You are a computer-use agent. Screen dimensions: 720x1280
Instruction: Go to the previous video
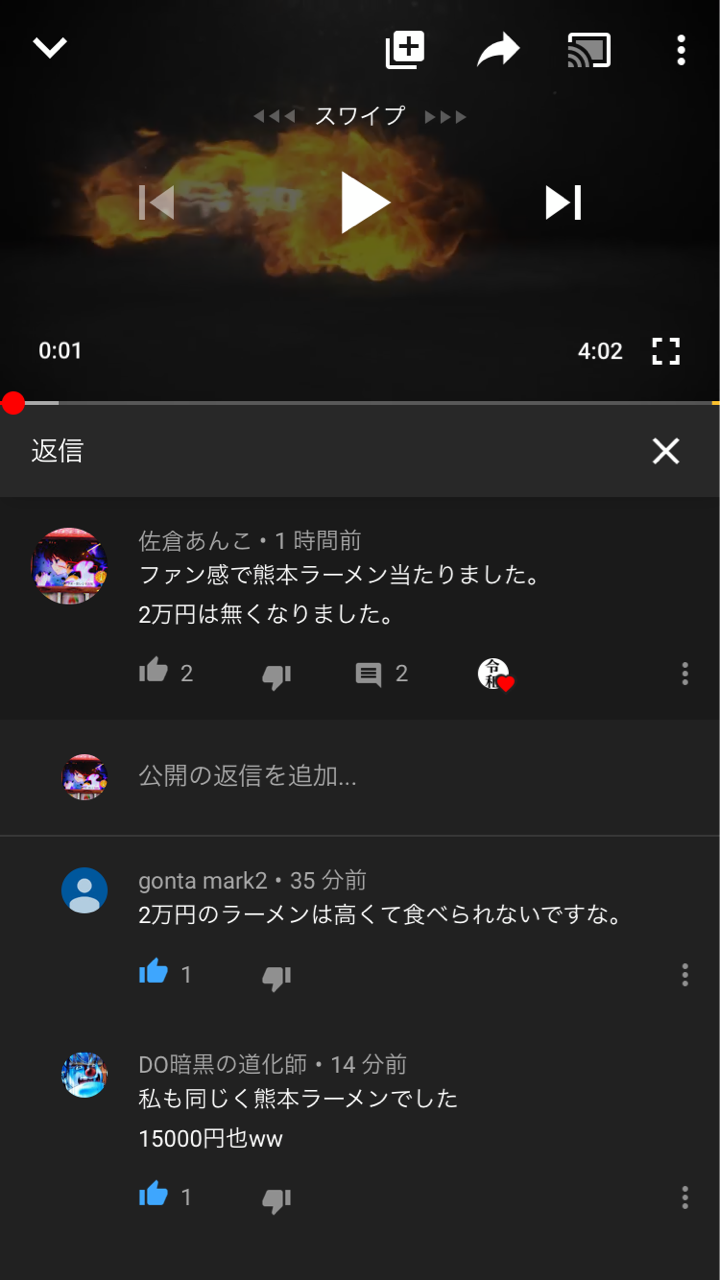(x=157, y=203)
